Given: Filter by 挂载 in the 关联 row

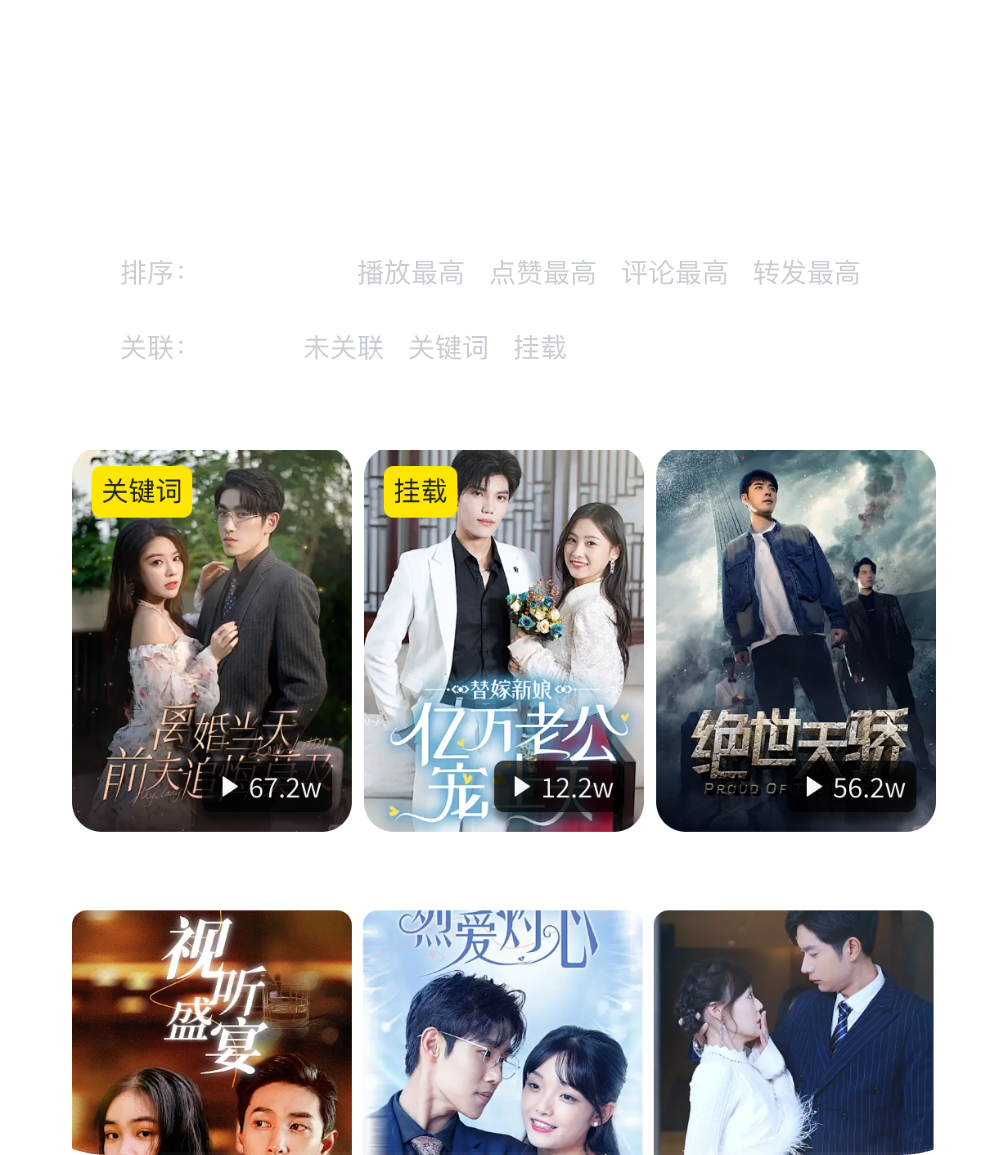Looking at the screenshot, I should (x=540, y=348).
